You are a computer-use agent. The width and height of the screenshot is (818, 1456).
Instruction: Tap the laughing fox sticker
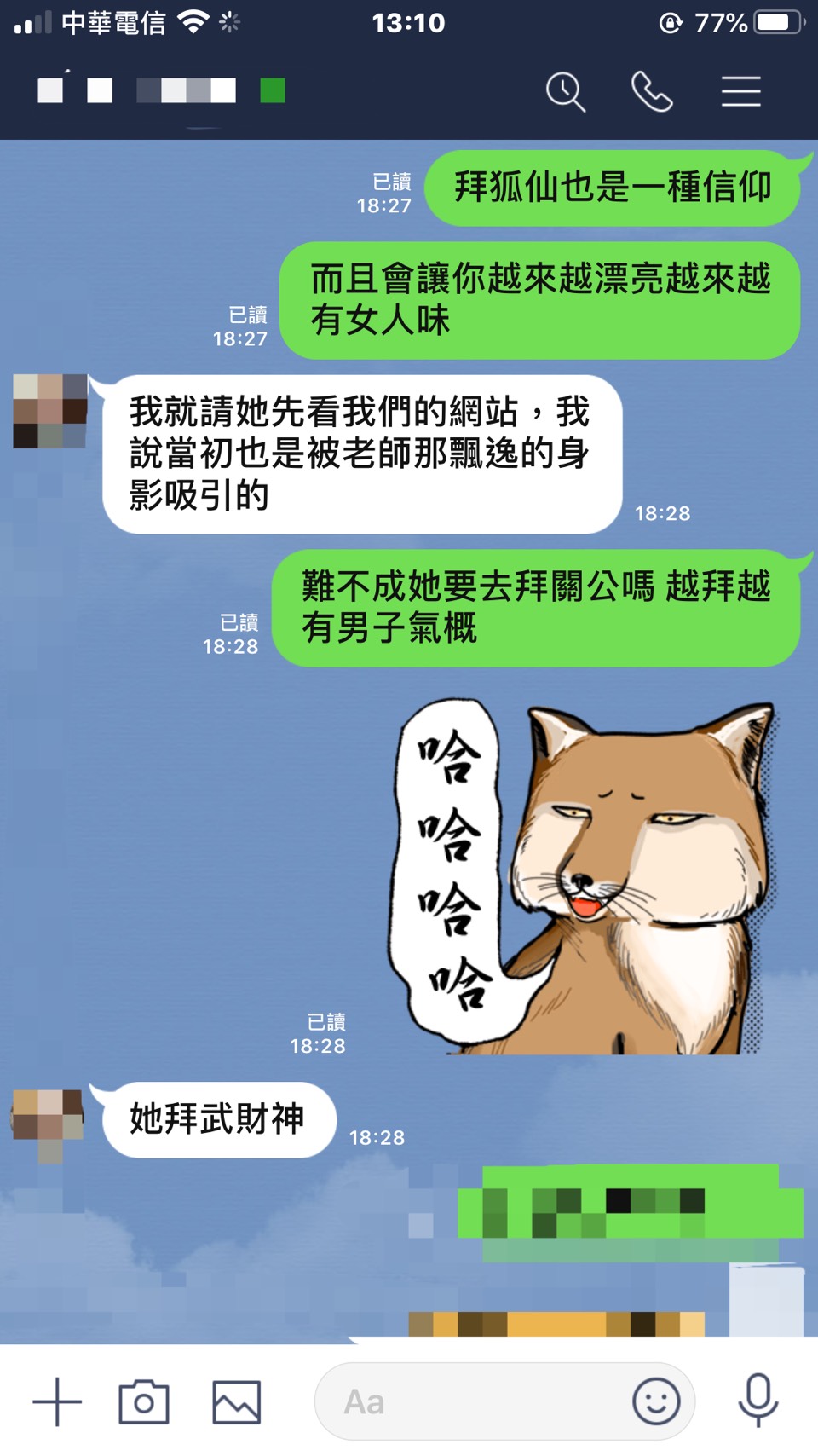coord(588,878)
